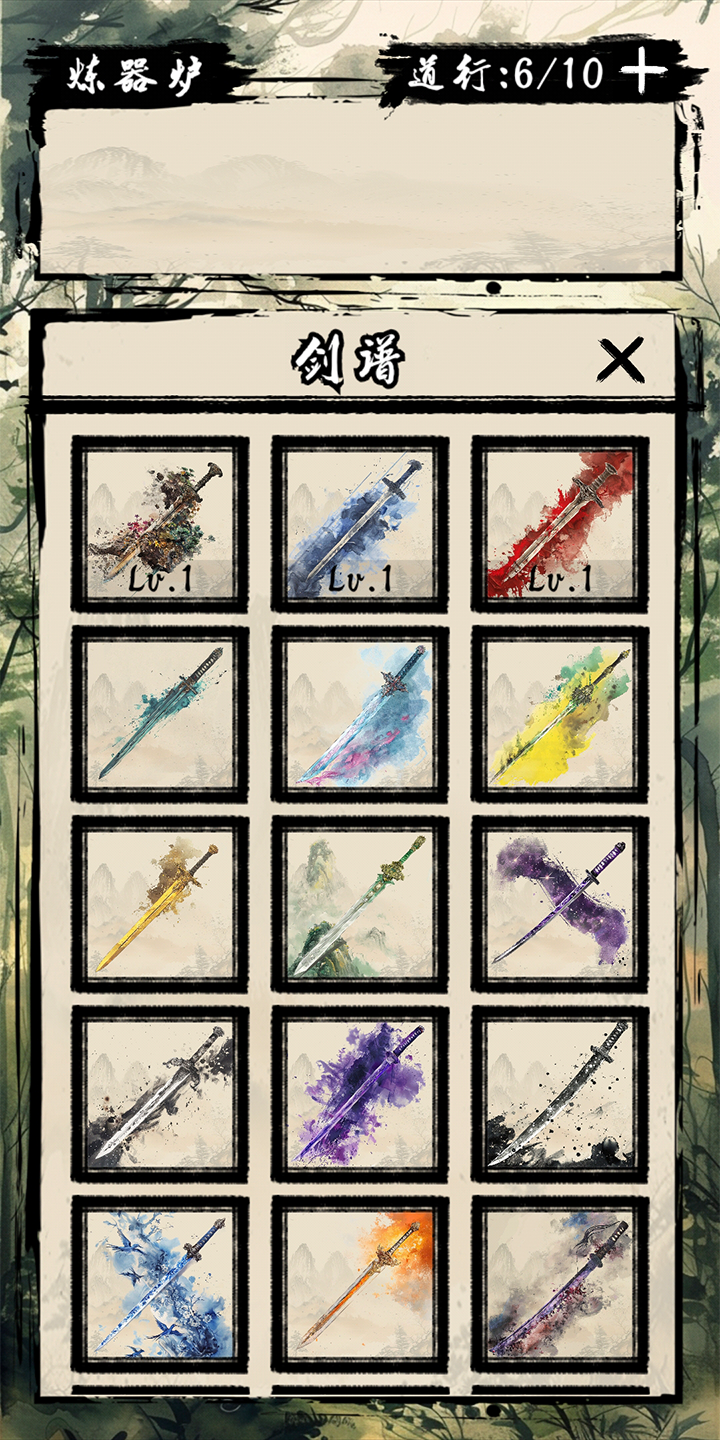
Task: Select the Lv.1 blue splash sword
Action: point(360,524)
